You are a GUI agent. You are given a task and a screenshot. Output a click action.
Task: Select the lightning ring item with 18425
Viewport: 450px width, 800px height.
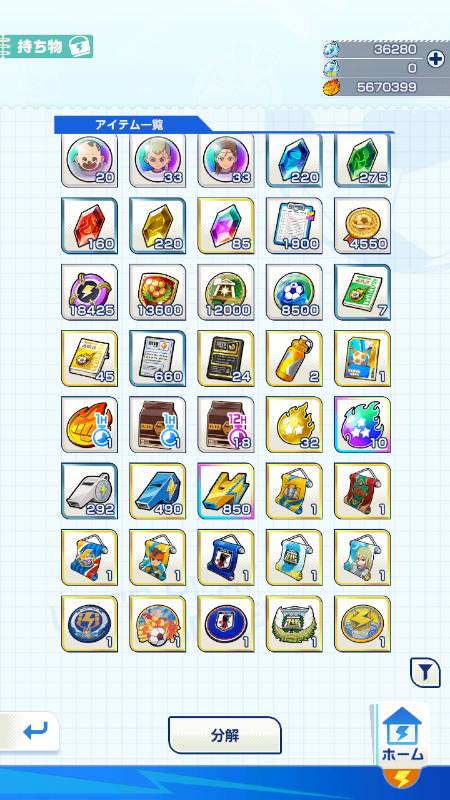(x=89, y=292)
